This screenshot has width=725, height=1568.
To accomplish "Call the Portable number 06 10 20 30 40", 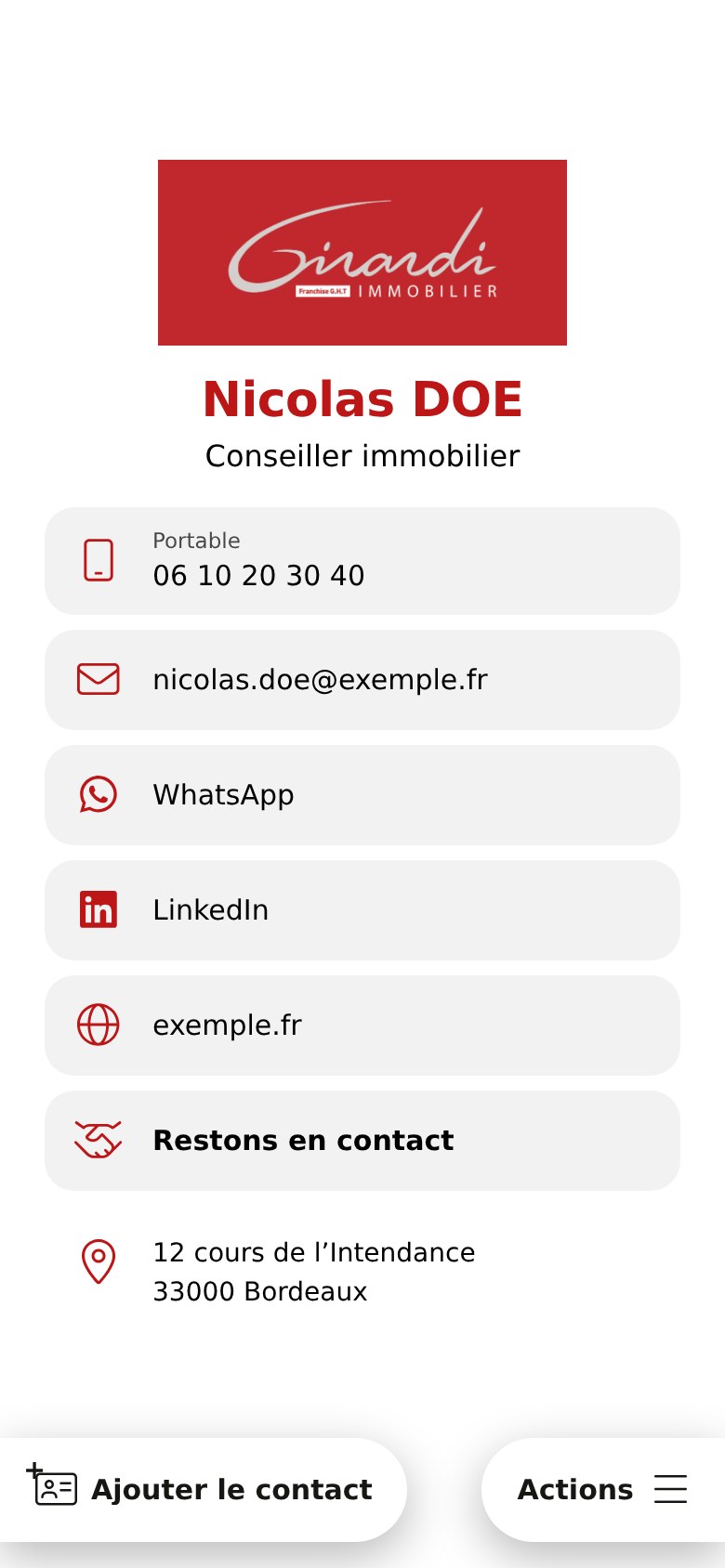I will click(362, 561).
